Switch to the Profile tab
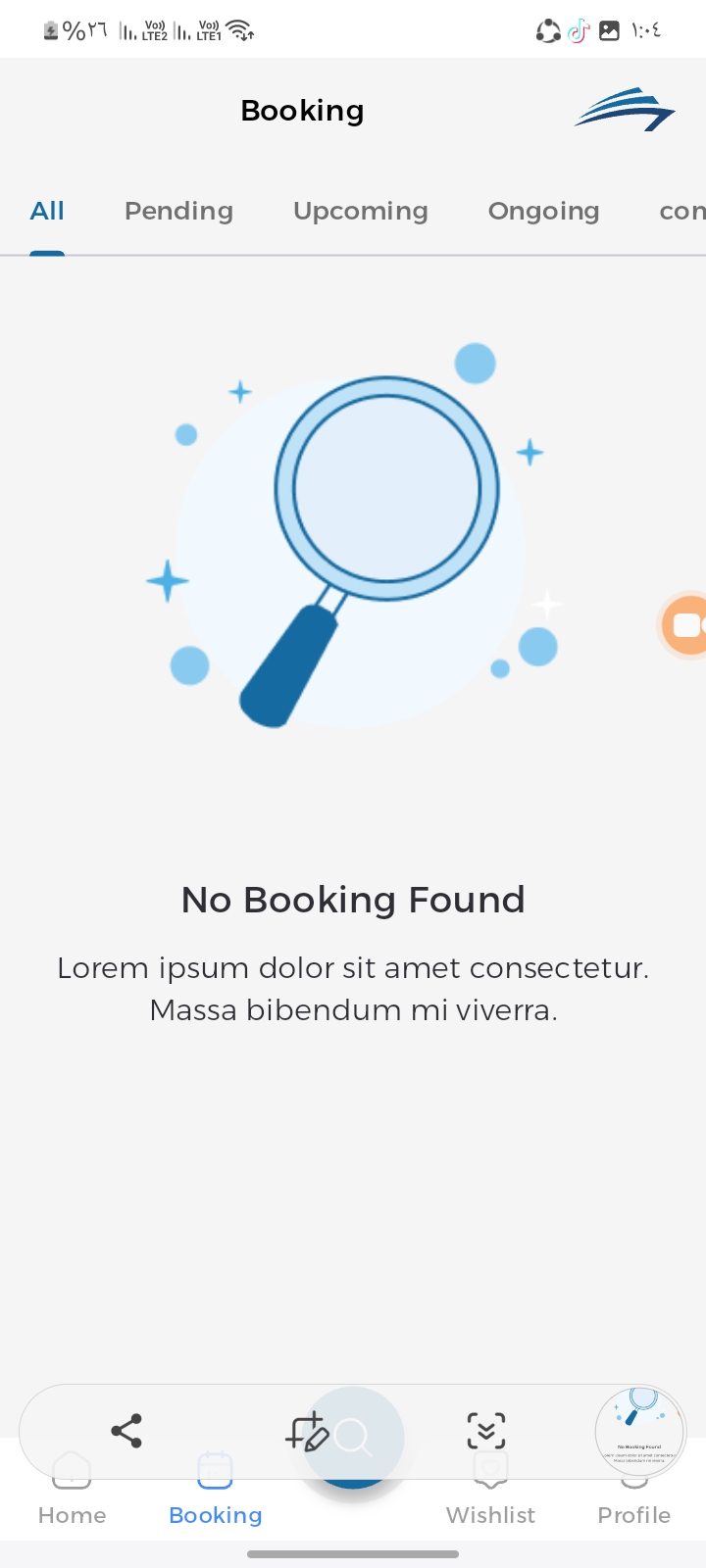This screenshot has height=1568, width=706. tap(634, 1514)
